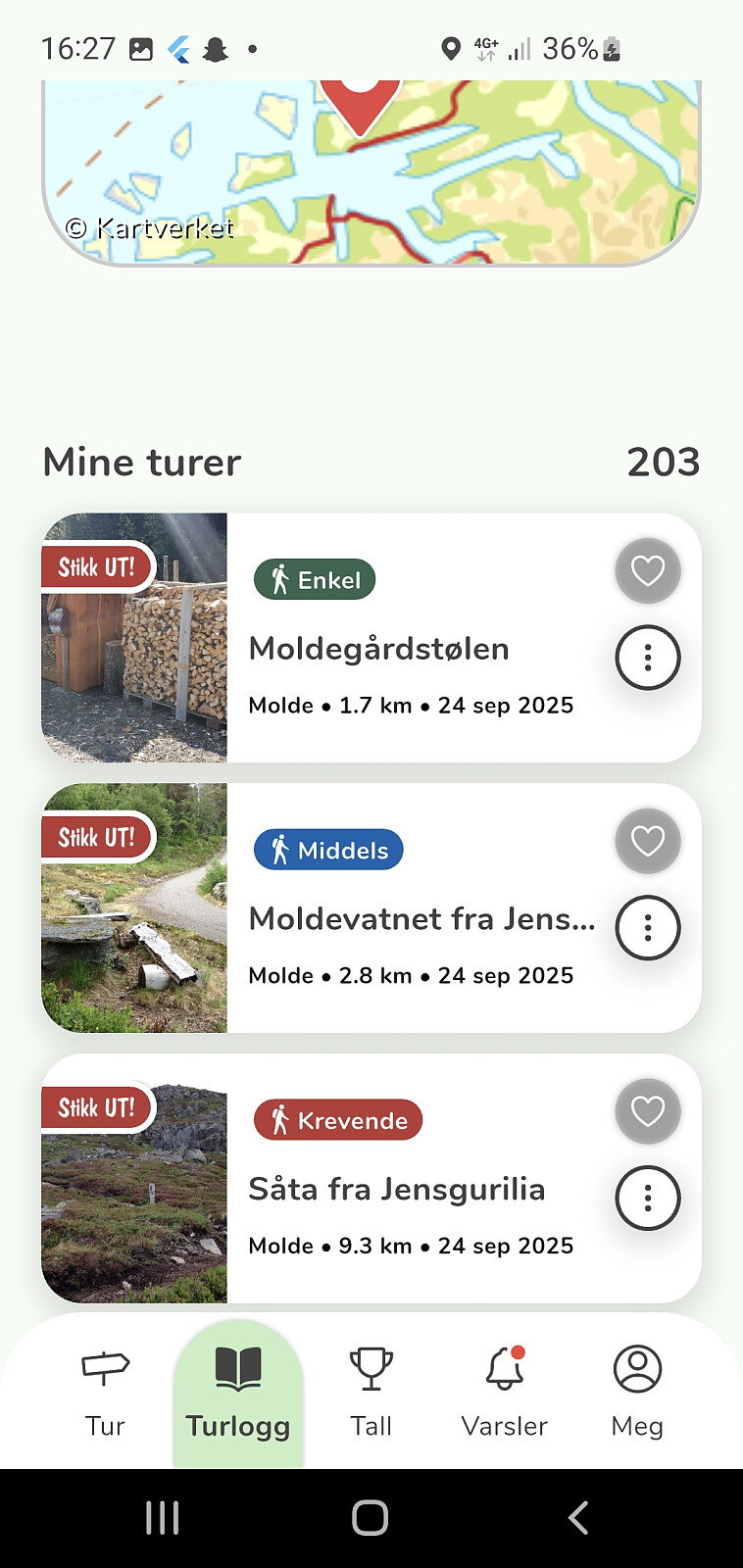Select the Turlogg tab
Image resolution: width=743 pixels, height=1568 pixels.
(x=238, y=1392)
